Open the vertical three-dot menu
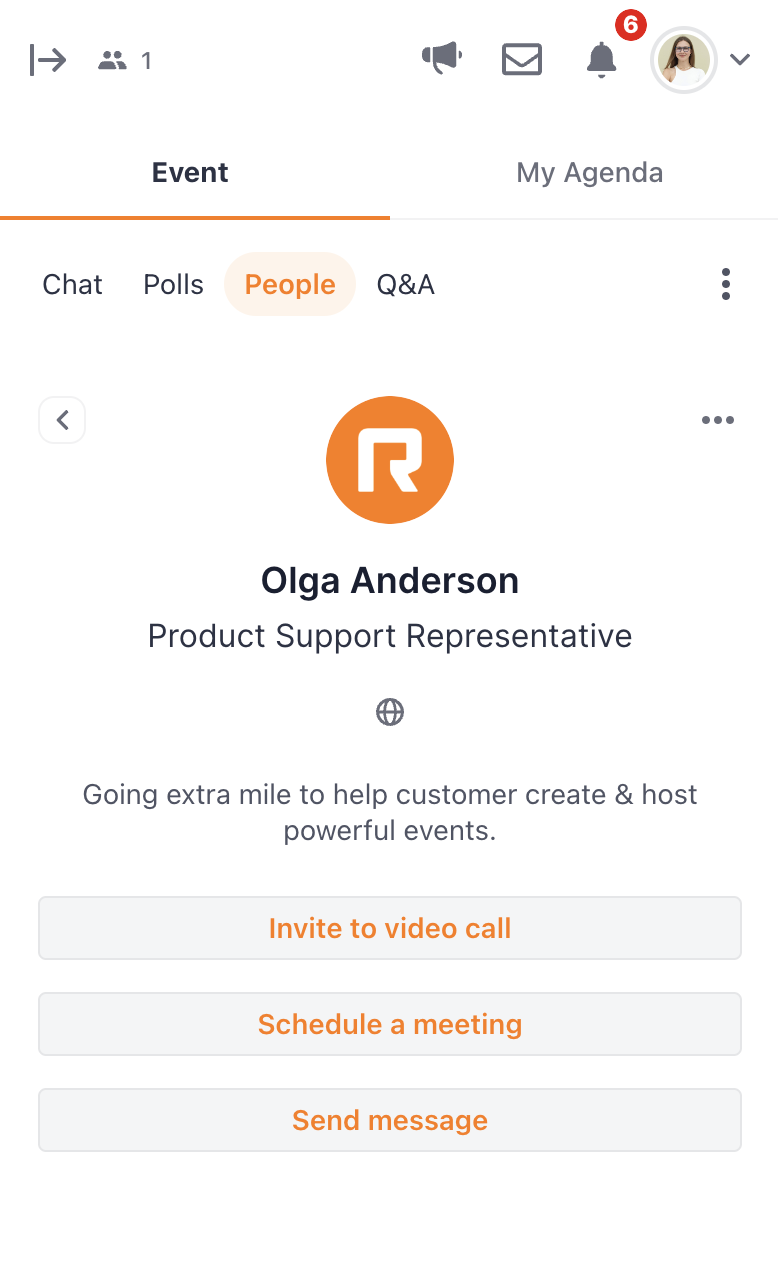 (x=726, y=284)
